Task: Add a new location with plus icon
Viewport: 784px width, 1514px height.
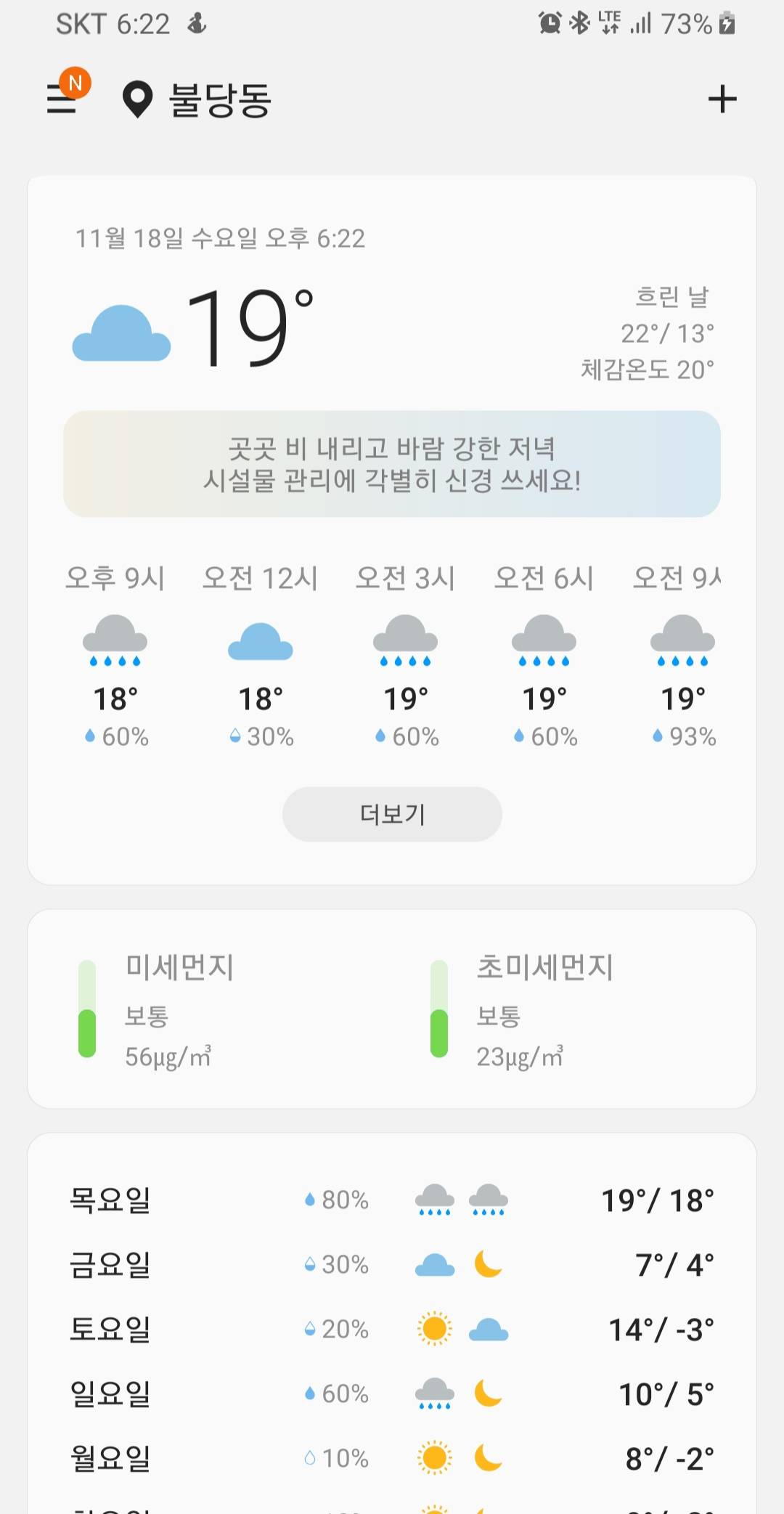Action: click(722, 99)
